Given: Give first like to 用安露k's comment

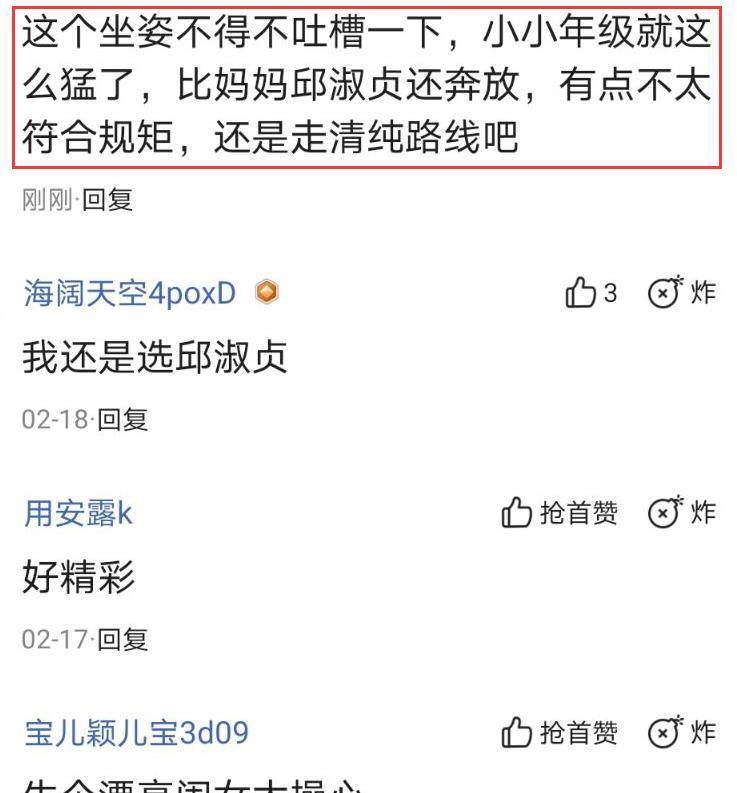Looking at the screenshot, I should click(560, 513).
